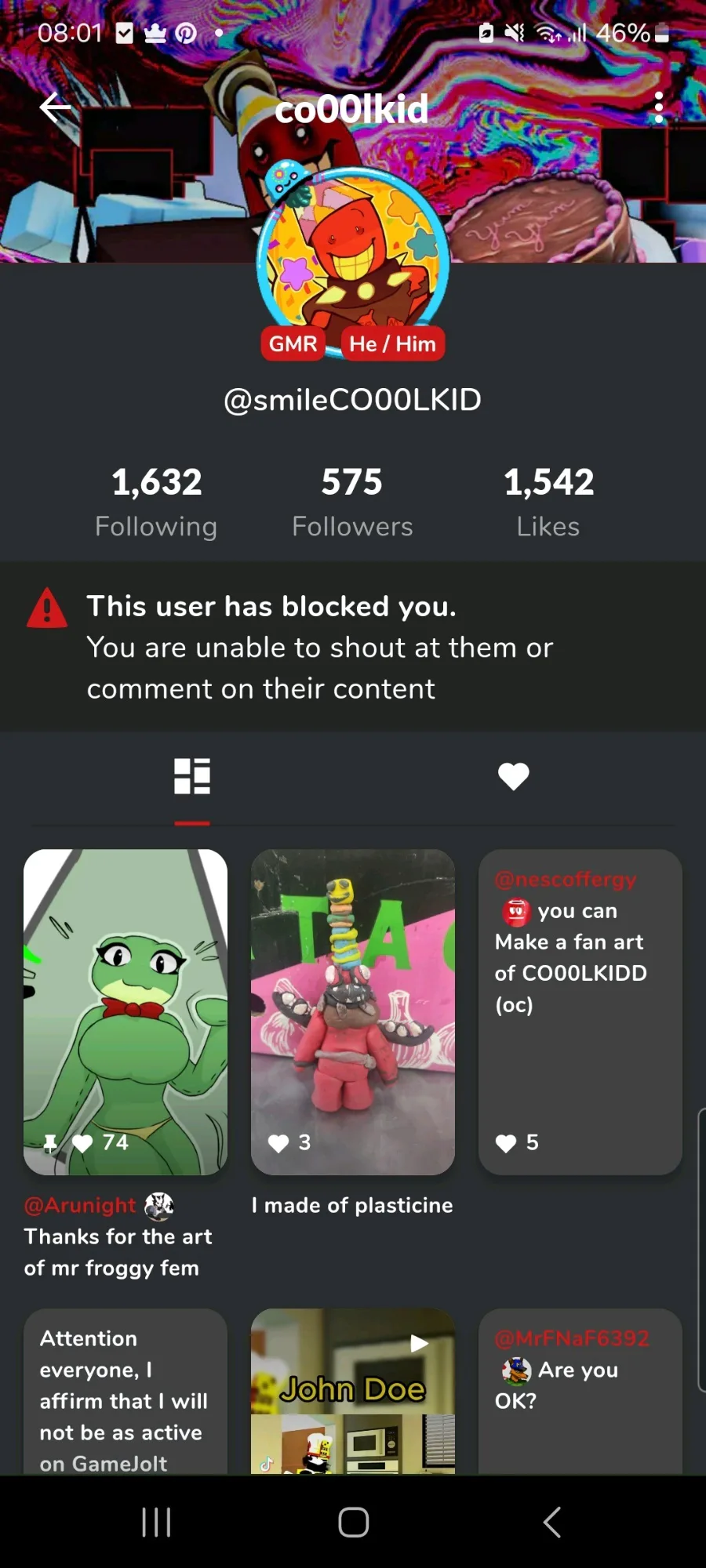
Task: Go back using the top-left arrow
Action: [x=55, y=107]
